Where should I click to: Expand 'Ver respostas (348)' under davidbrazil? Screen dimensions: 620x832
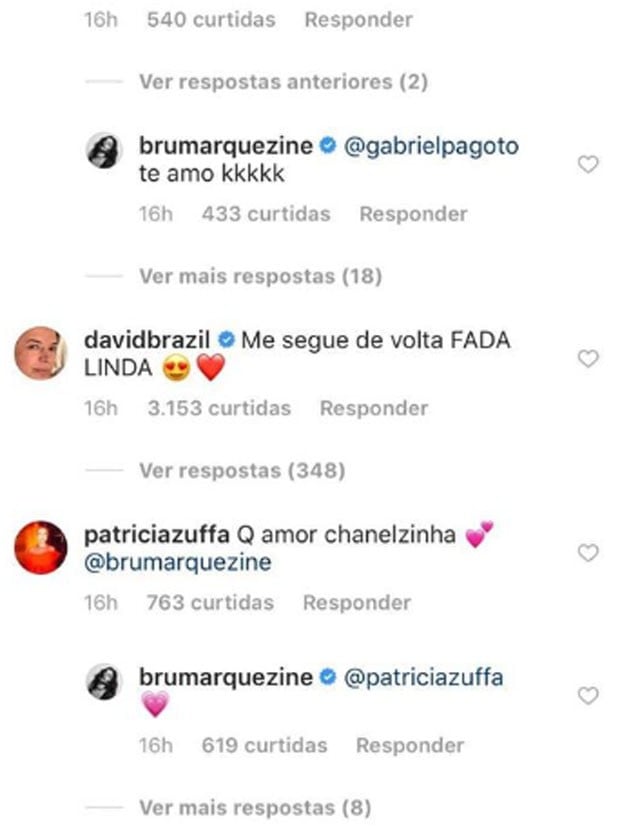click(x=242, y=470)
